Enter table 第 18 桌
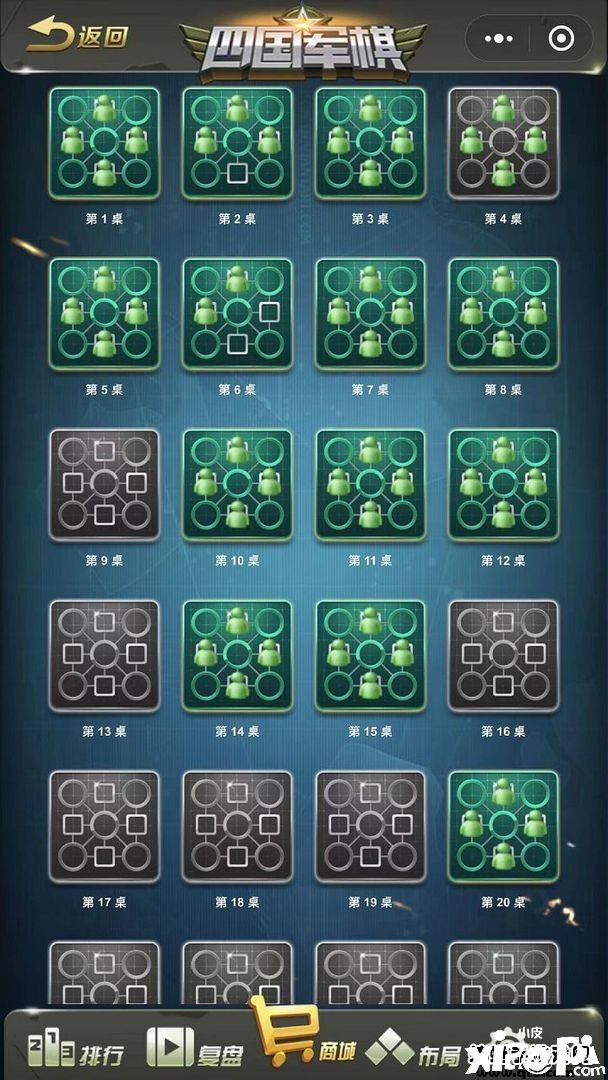608x1080 pixels. click(x=237, y=826)
